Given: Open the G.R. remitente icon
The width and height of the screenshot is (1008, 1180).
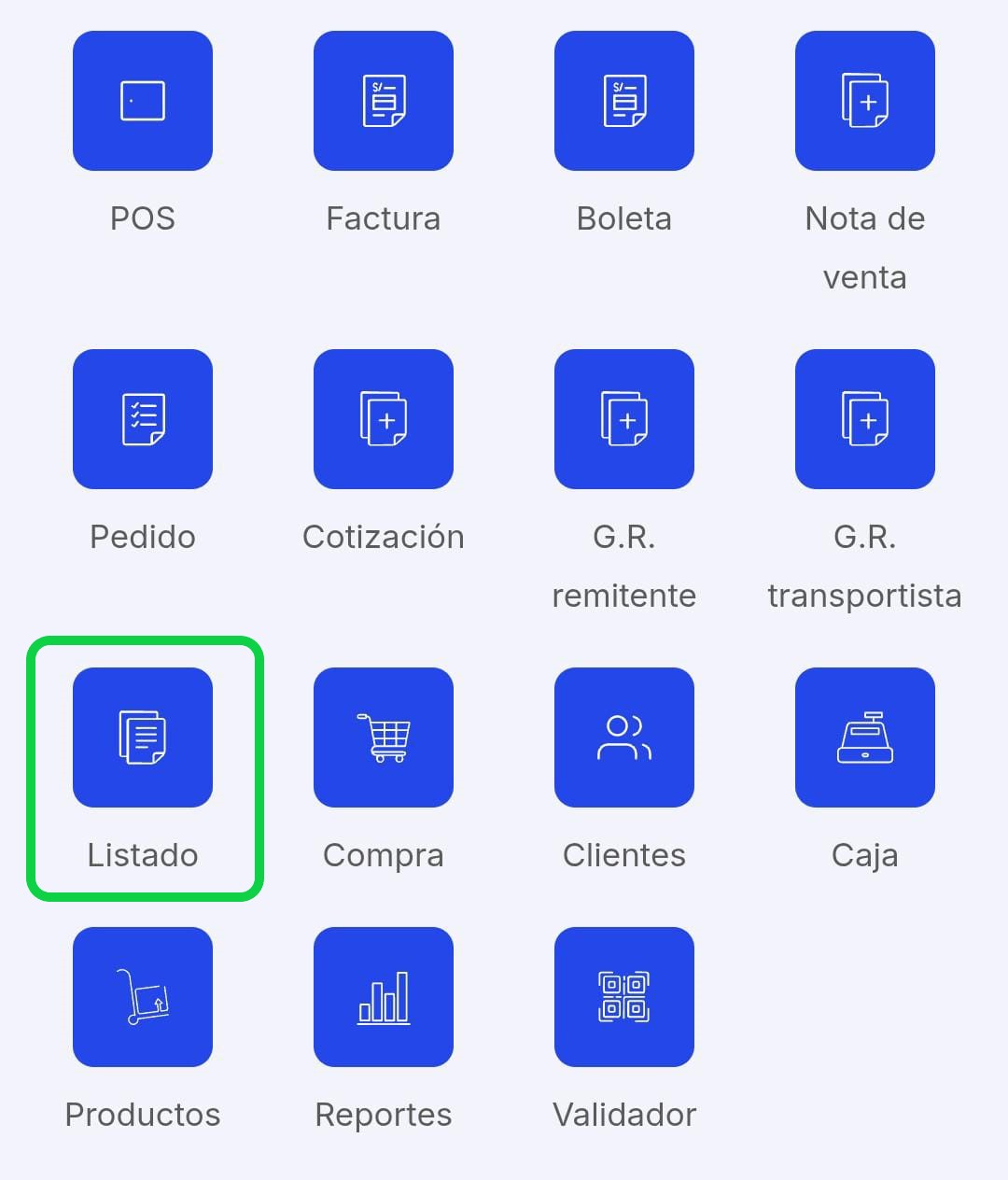Looking at the screenshot, I should tap(623, 418).
